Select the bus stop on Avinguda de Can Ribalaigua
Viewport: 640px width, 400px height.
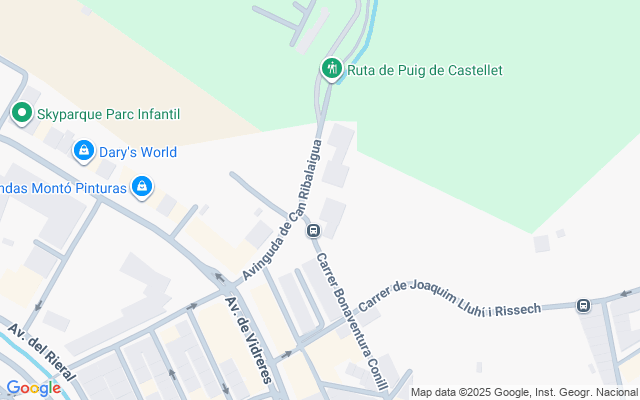tap(313, 231)
